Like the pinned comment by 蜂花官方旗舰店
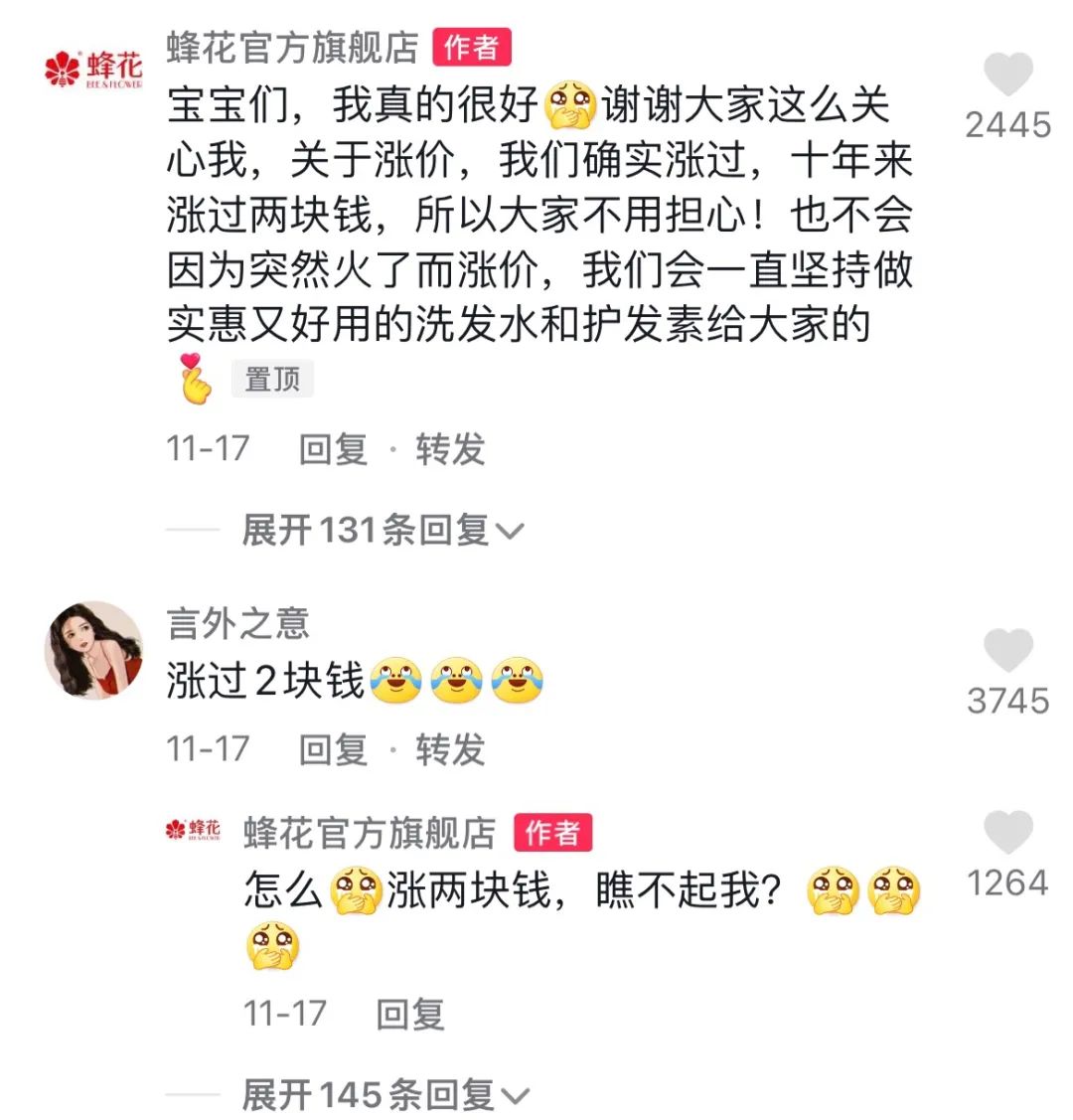The image size is (1073, 1120). pos(1007,76)
